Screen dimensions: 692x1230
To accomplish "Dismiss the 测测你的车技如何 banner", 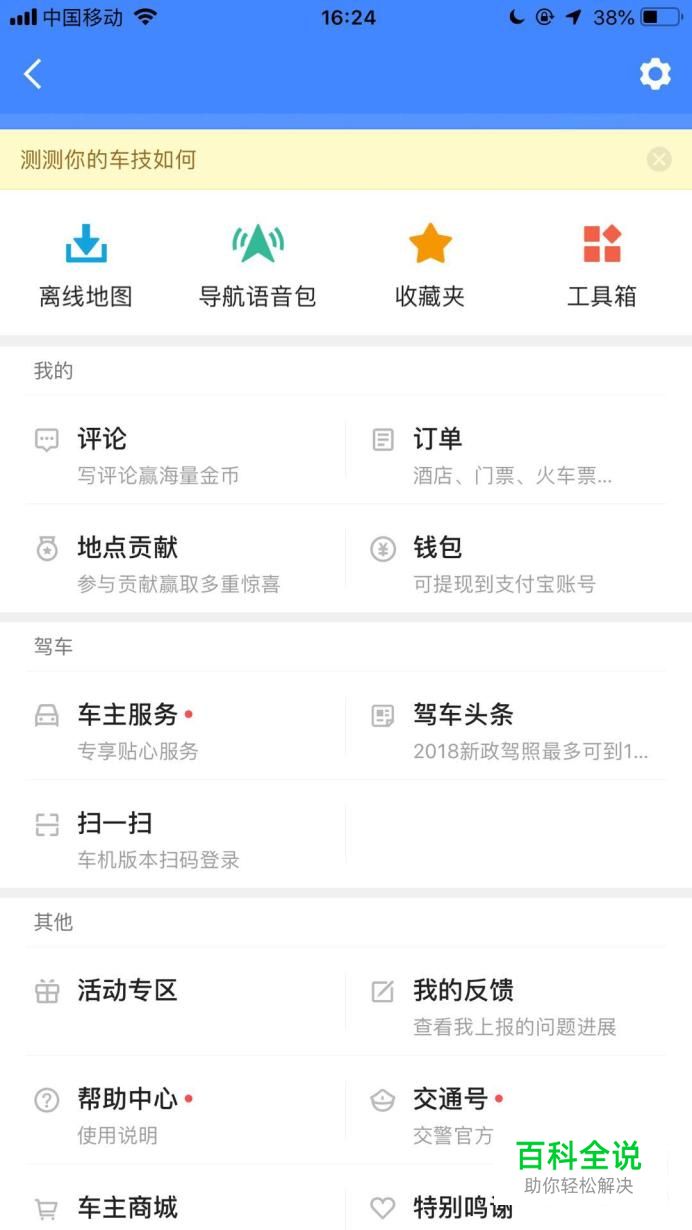I will click(x=659, y=159).
